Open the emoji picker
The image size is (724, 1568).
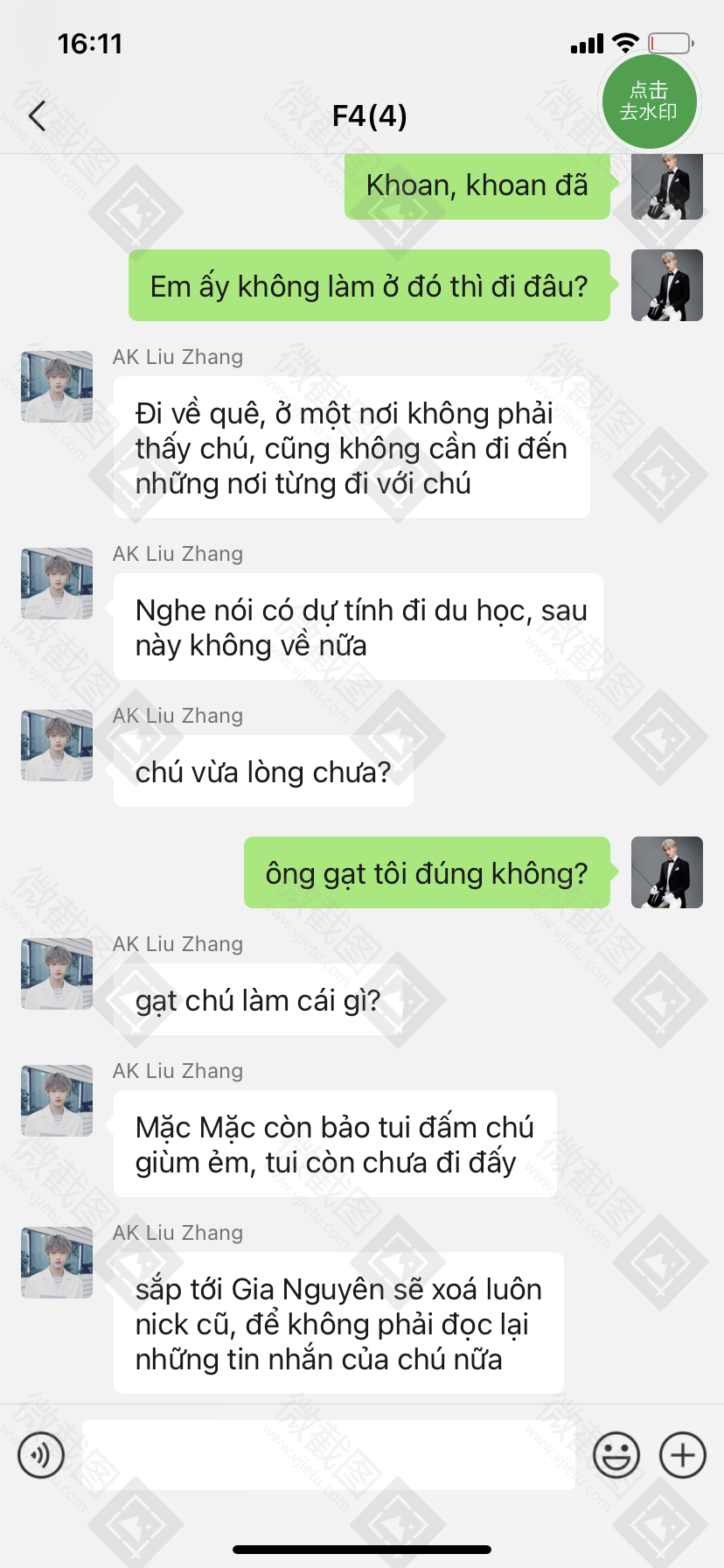click(x=616, y=1455)
